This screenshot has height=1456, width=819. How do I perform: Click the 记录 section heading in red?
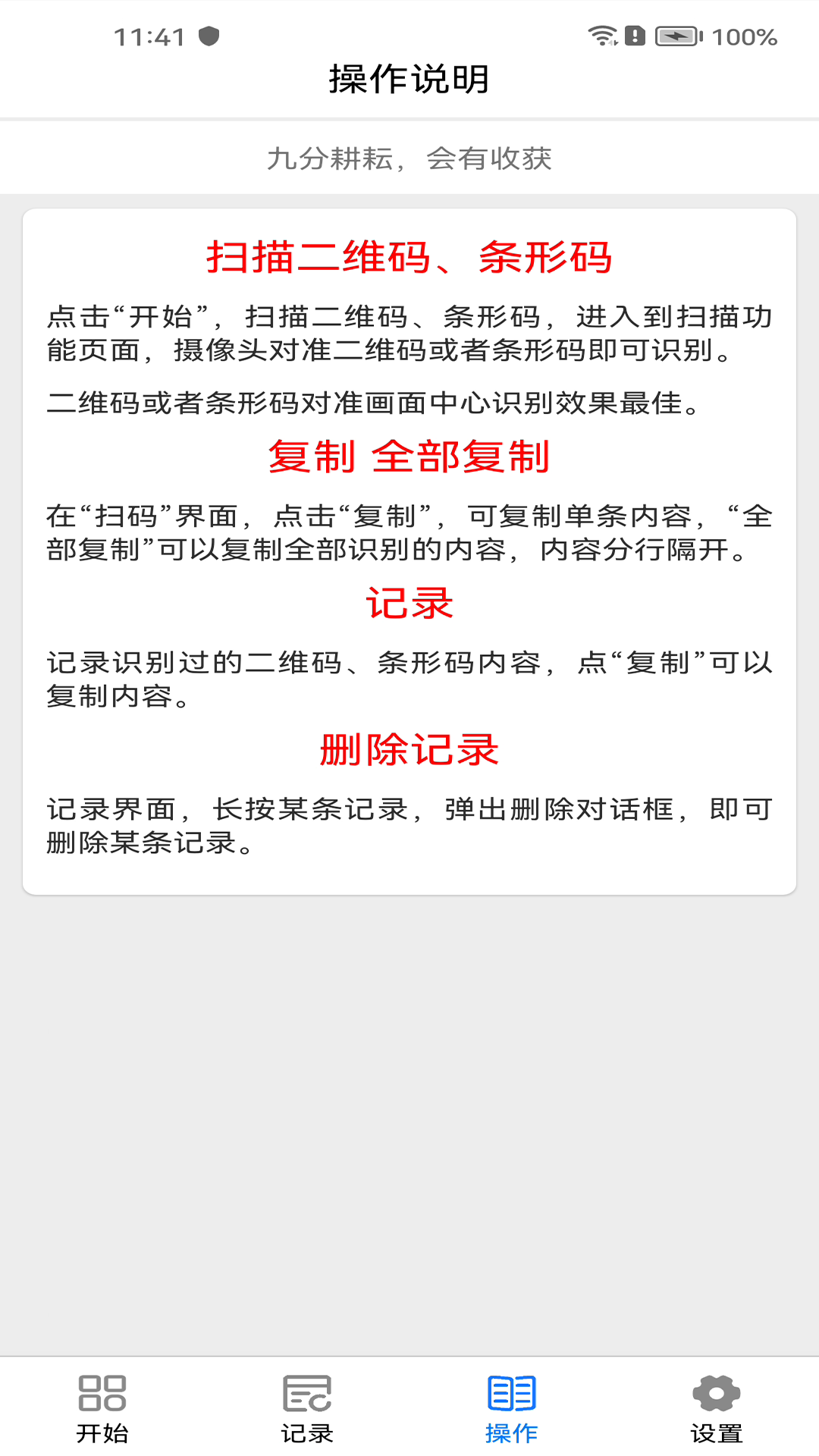(x=409, y=604)
